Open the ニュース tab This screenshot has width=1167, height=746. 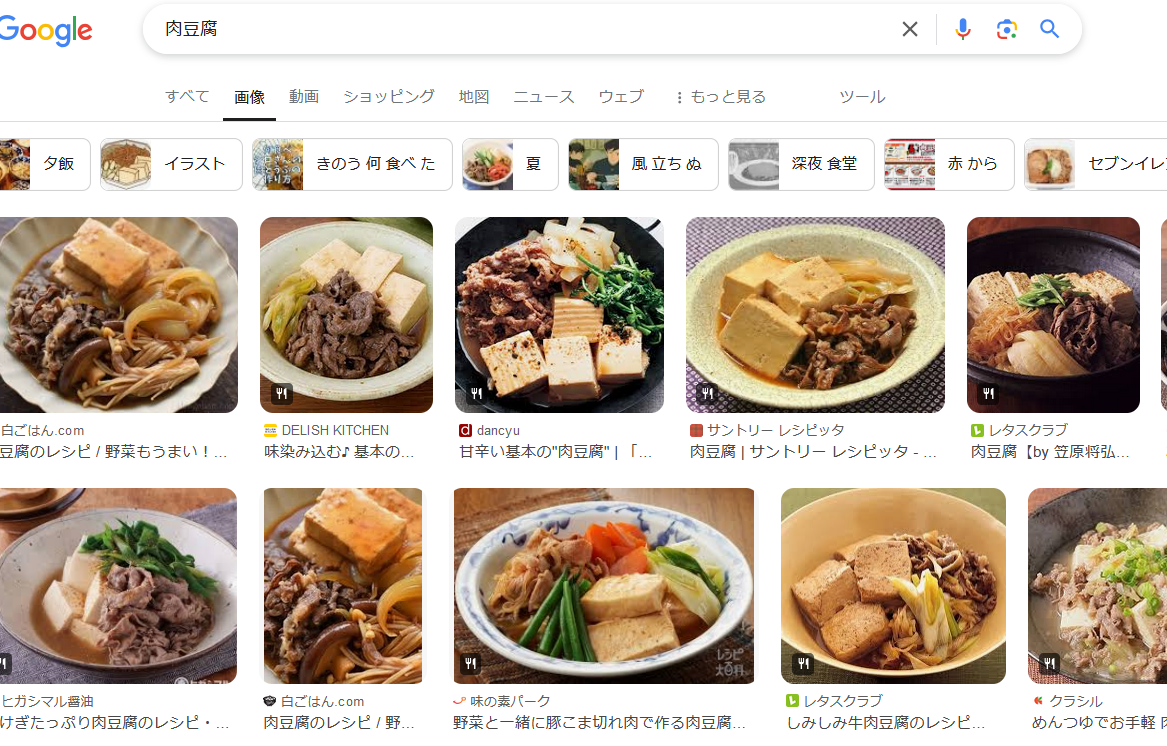[544, 97]
